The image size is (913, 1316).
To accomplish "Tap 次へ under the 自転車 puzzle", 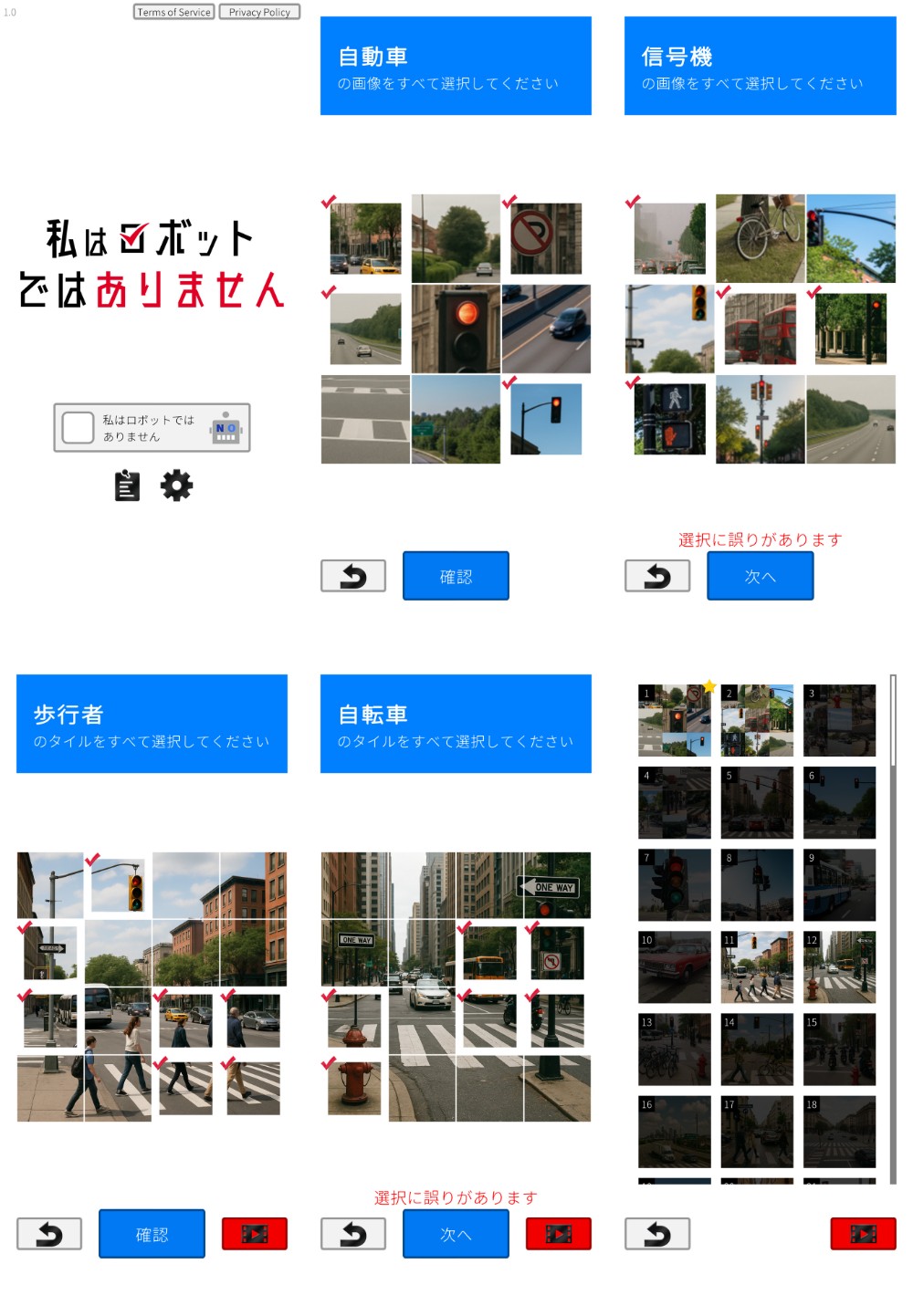I will pyautogui.click(x=456, y=1234).
